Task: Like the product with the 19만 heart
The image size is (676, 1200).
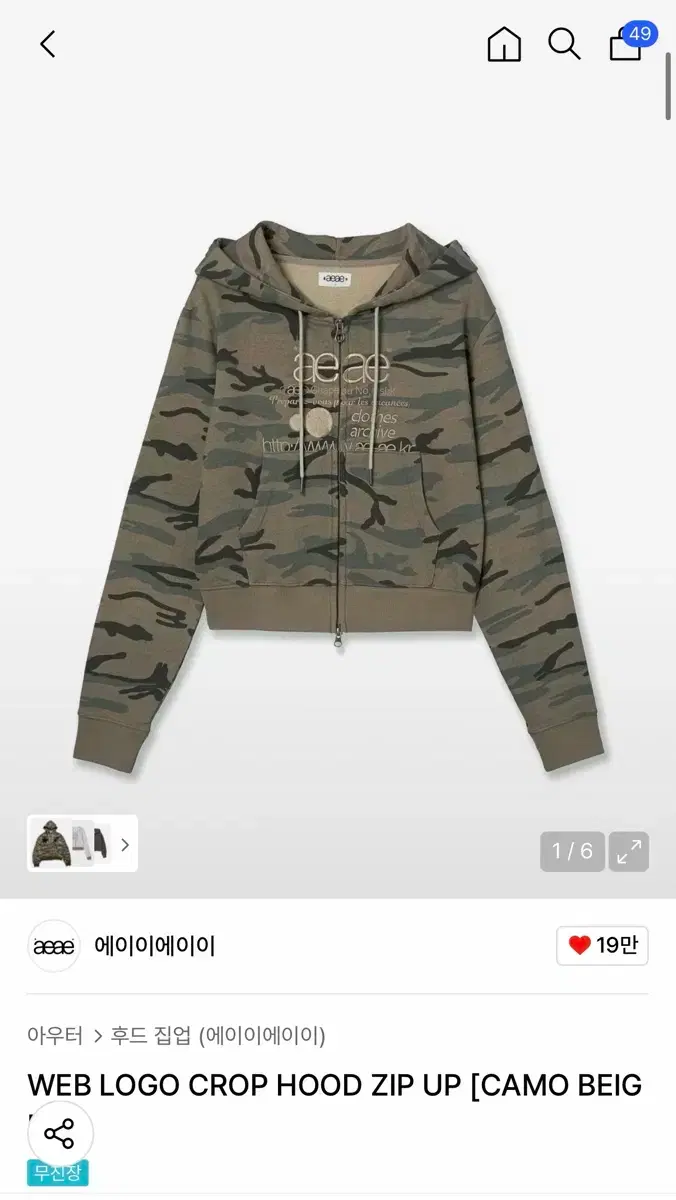Action: (x=602, y=945)
